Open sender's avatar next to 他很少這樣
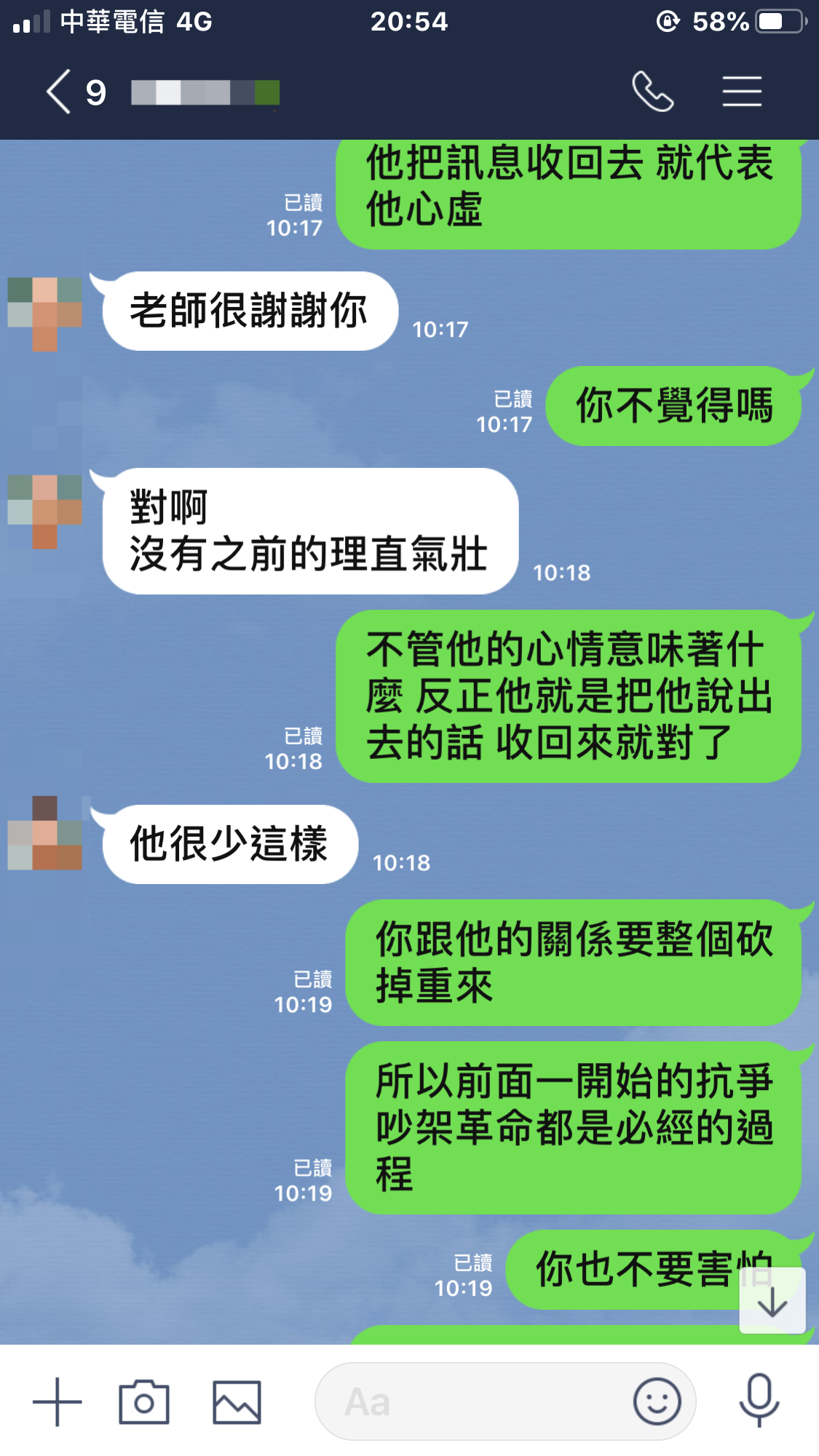The image size is (819, 1456). [45, 833]
